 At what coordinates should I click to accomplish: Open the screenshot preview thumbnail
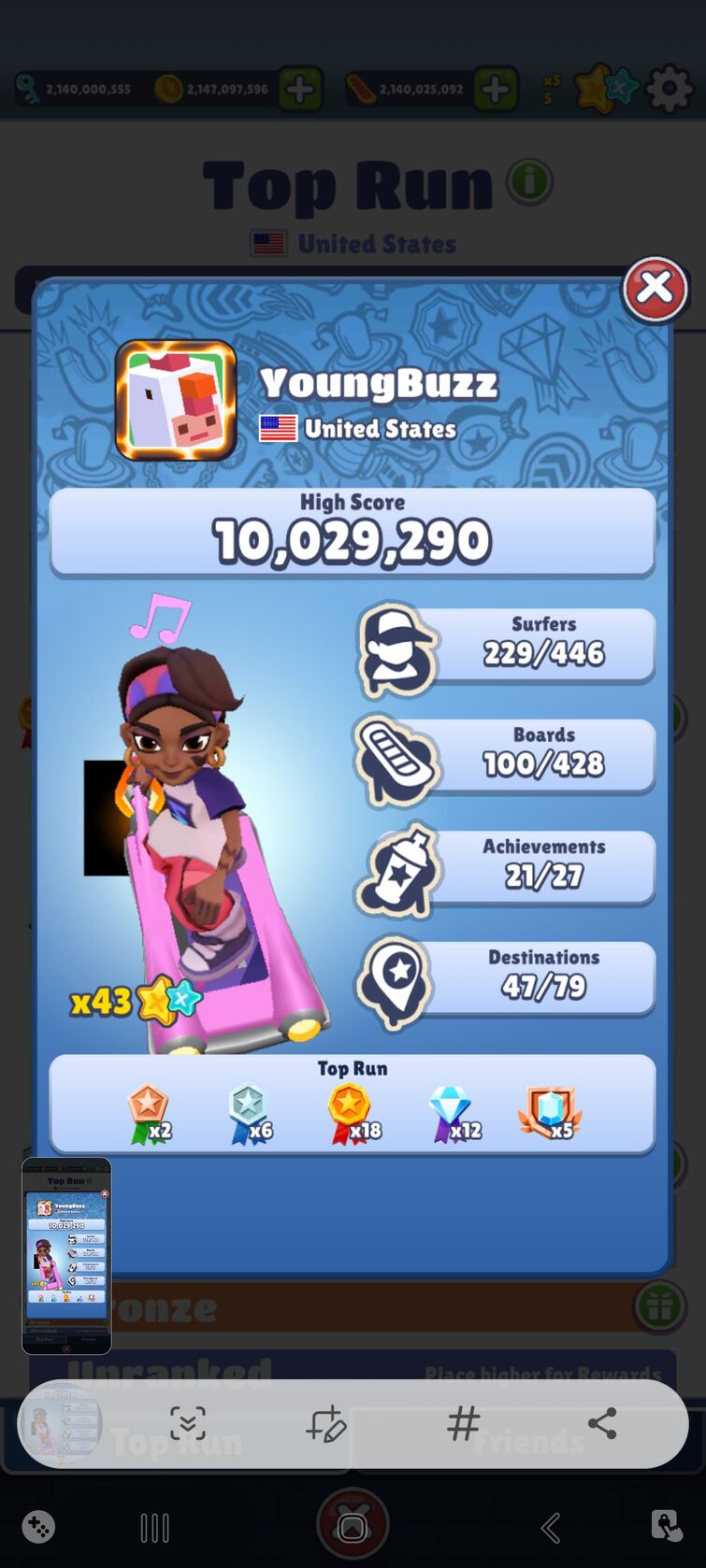click(x=66, y=1255)
